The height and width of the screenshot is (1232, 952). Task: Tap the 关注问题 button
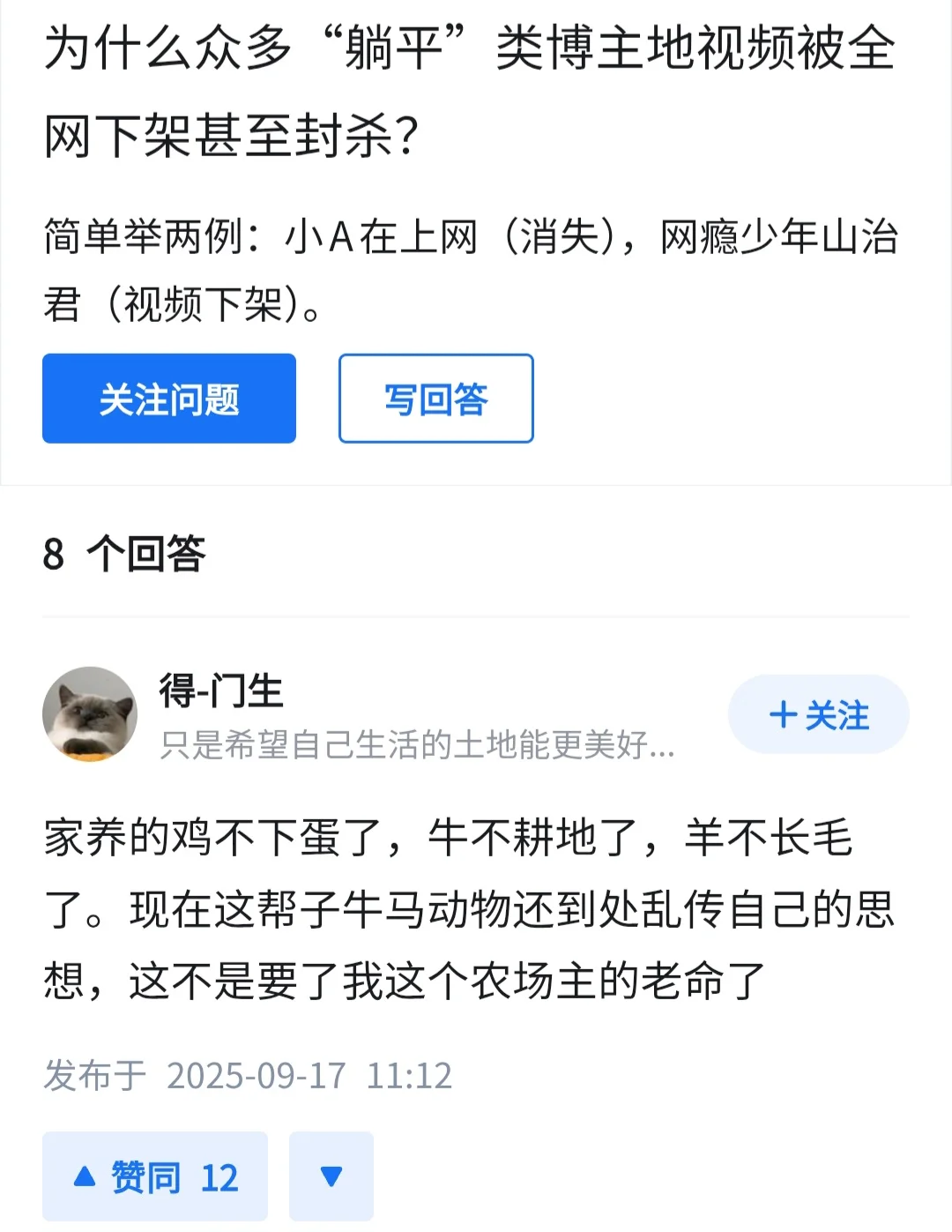(x=168, y=399)
